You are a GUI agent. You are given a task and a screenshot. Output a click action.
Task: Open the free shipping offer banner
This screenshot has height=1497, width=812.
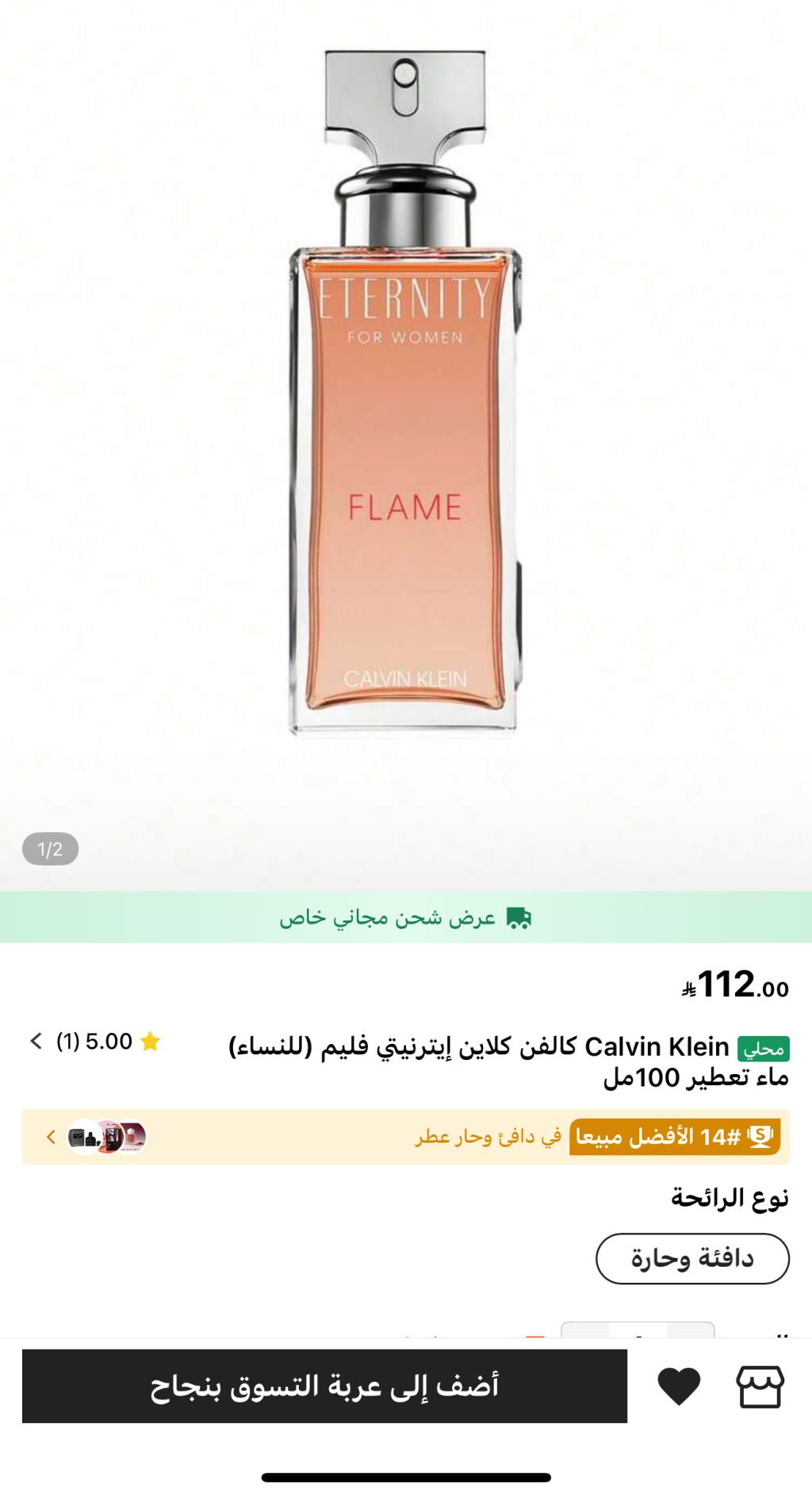coord(405,918)
